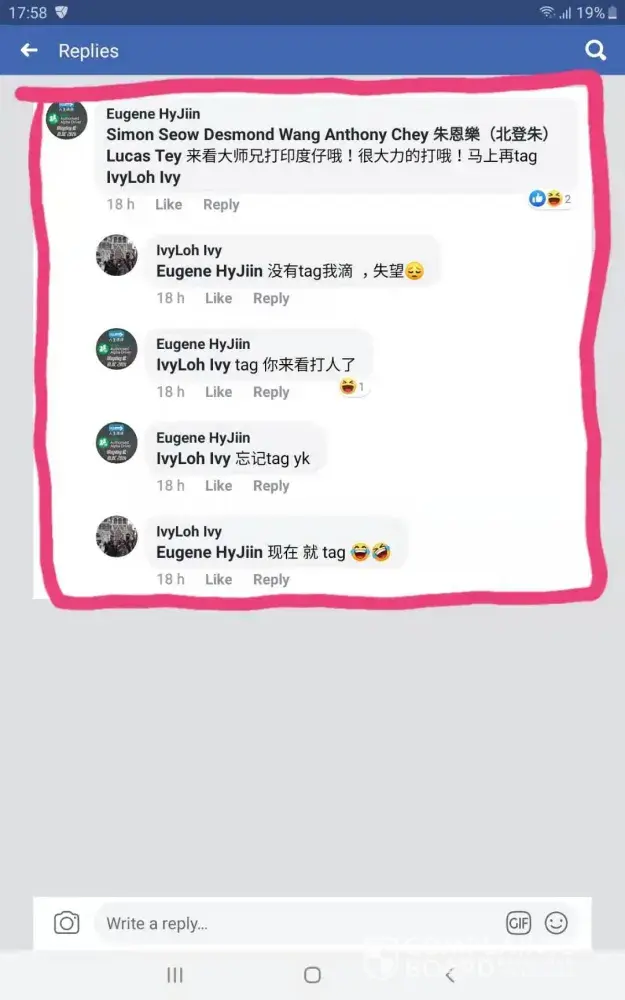Like Eugene's comment tagging Simon Seow

(168, 204)
